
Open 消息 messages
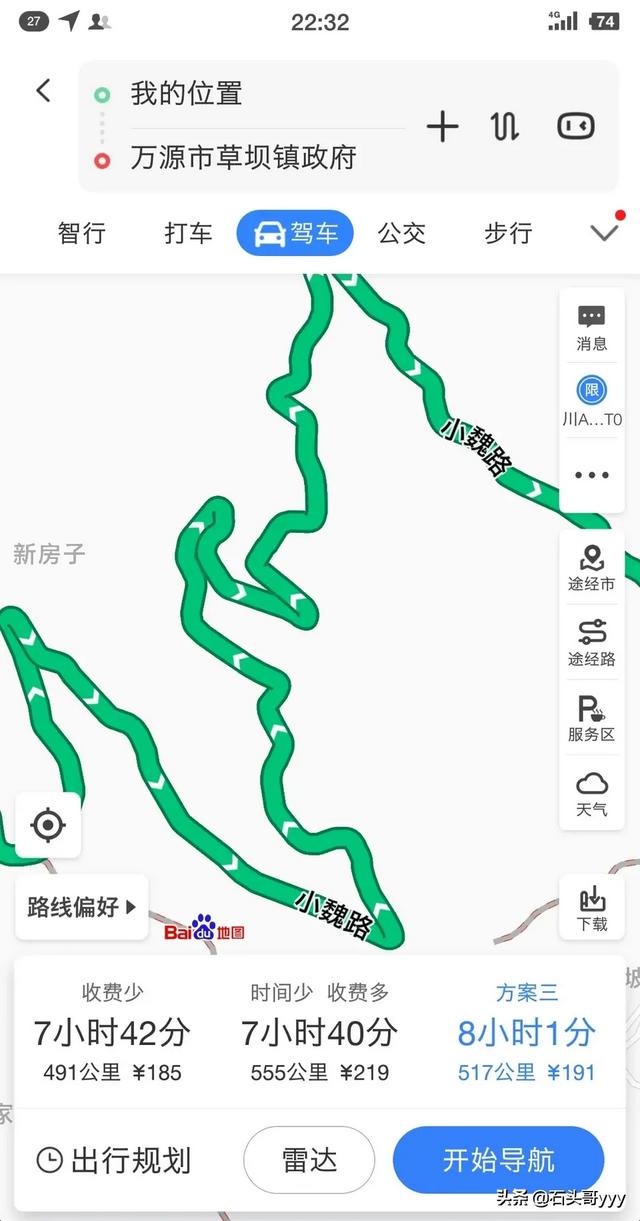[x=591, y=328]
